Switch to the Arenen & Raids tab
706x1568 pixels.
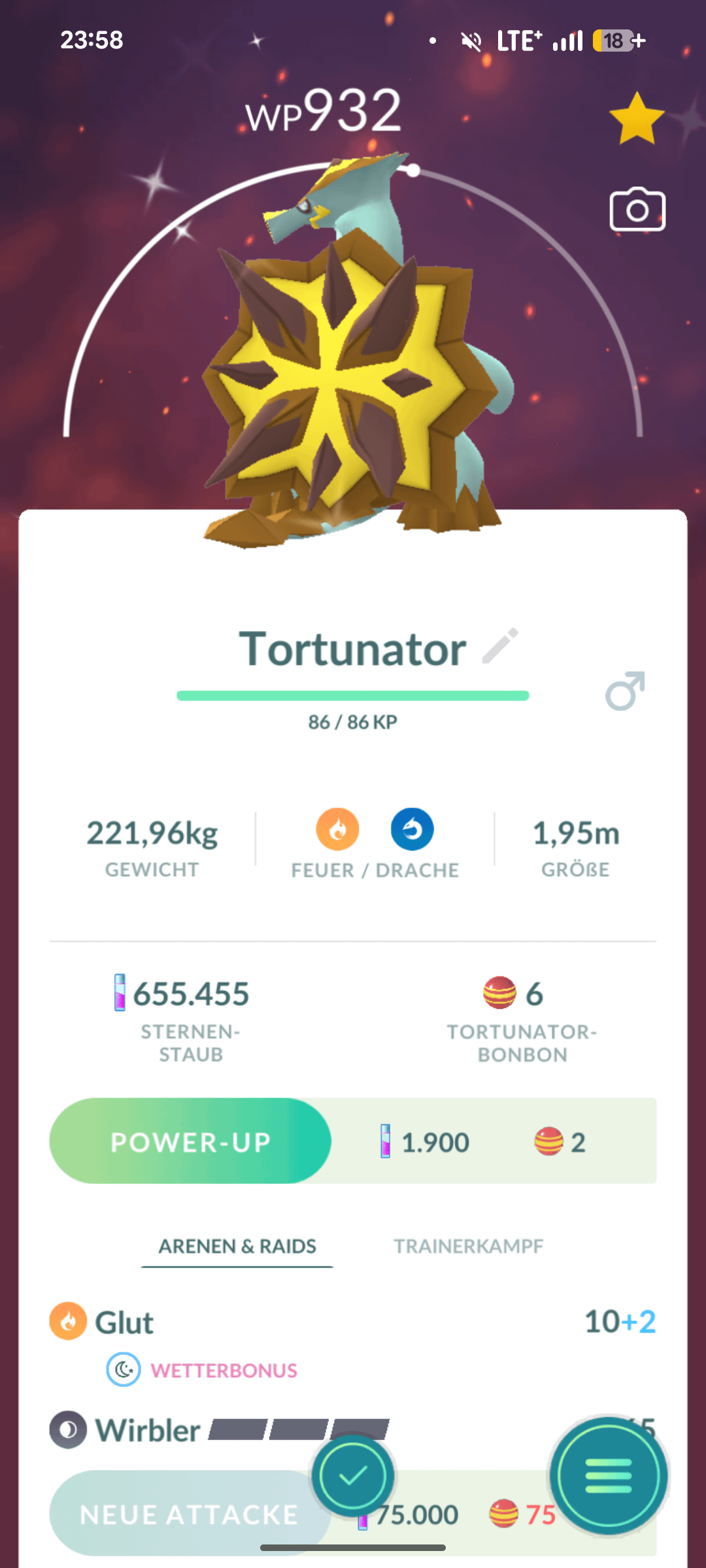point(237,1246)
